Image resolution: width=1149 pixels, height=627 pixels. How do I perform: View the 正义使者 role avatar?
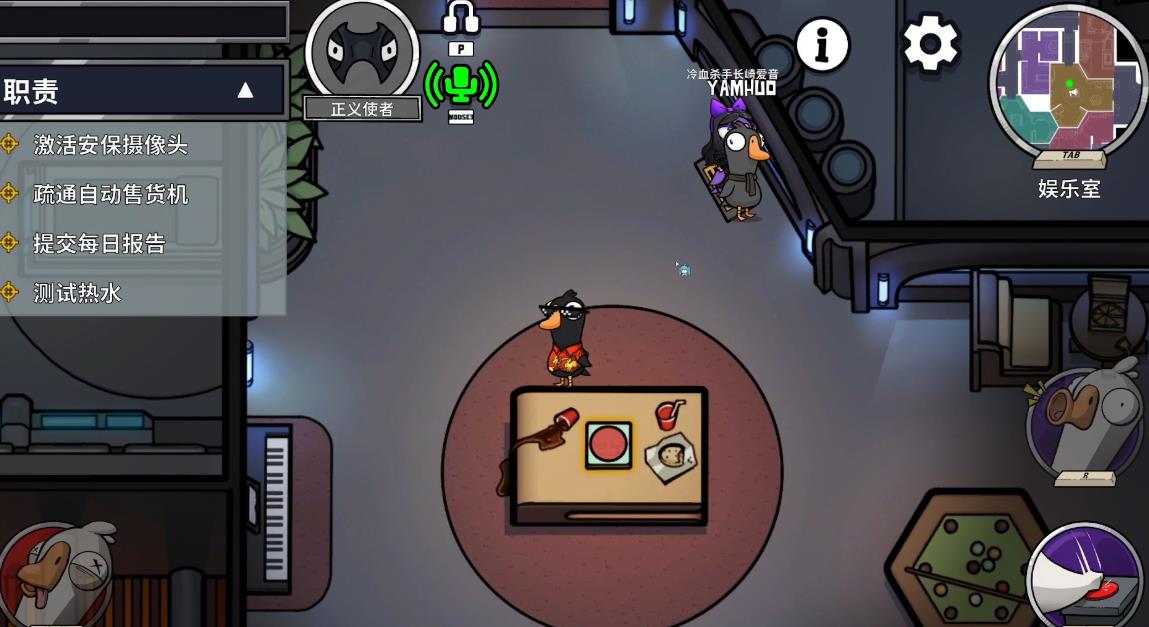click(x=362, y=50)
